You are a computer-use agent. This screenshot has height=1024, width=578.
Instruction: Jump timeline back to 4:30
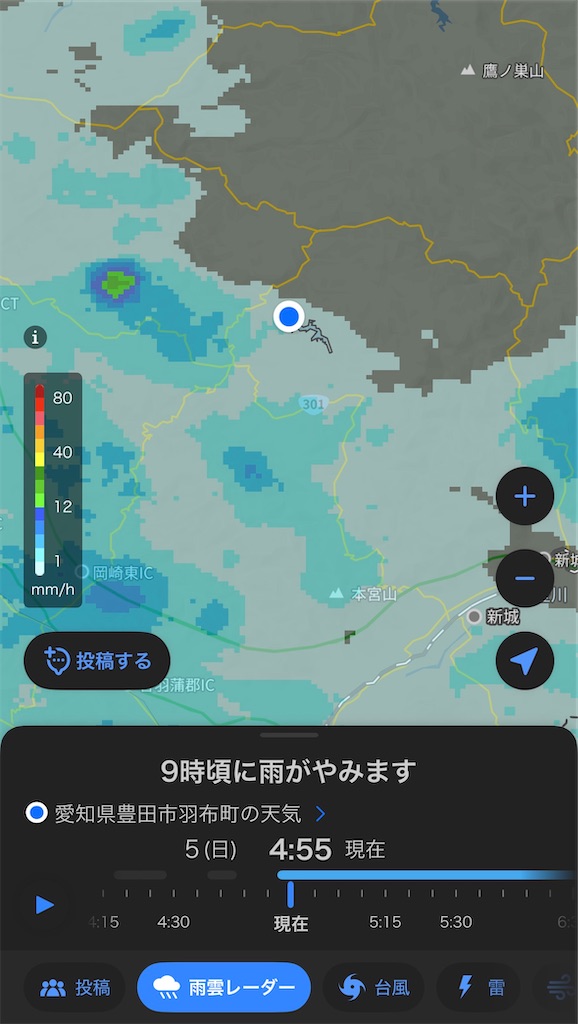pyautogui.click(x=173, y=922)
